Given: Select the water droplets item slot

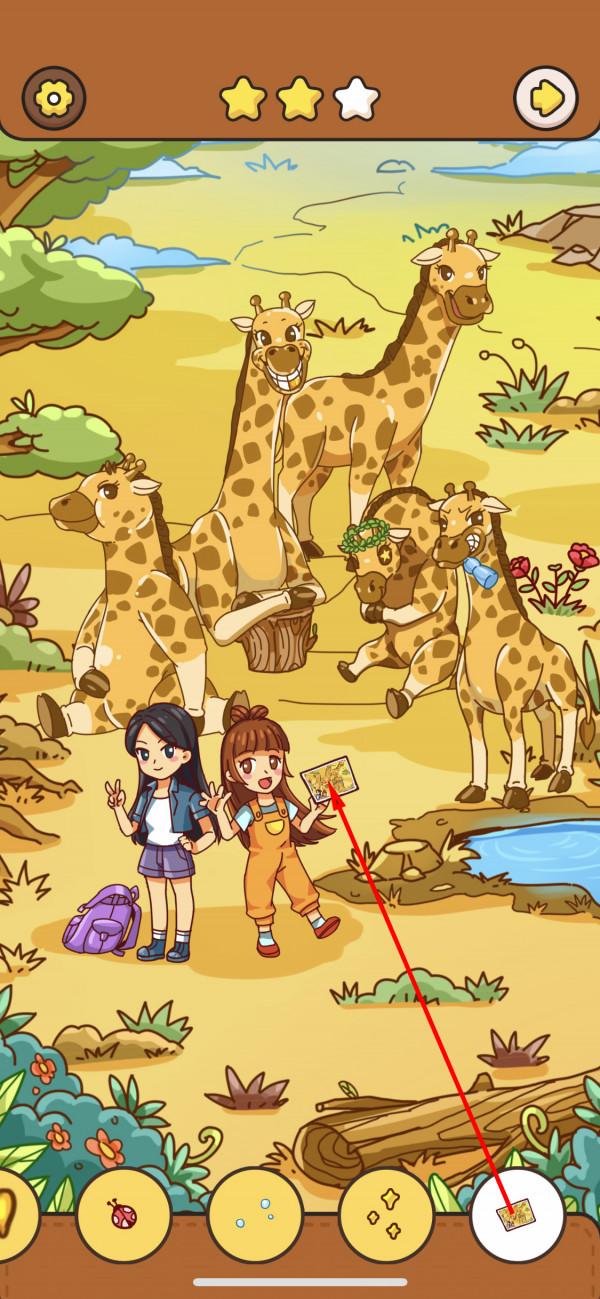Looking at the screenshot, I should click(x=255, y=1215).
